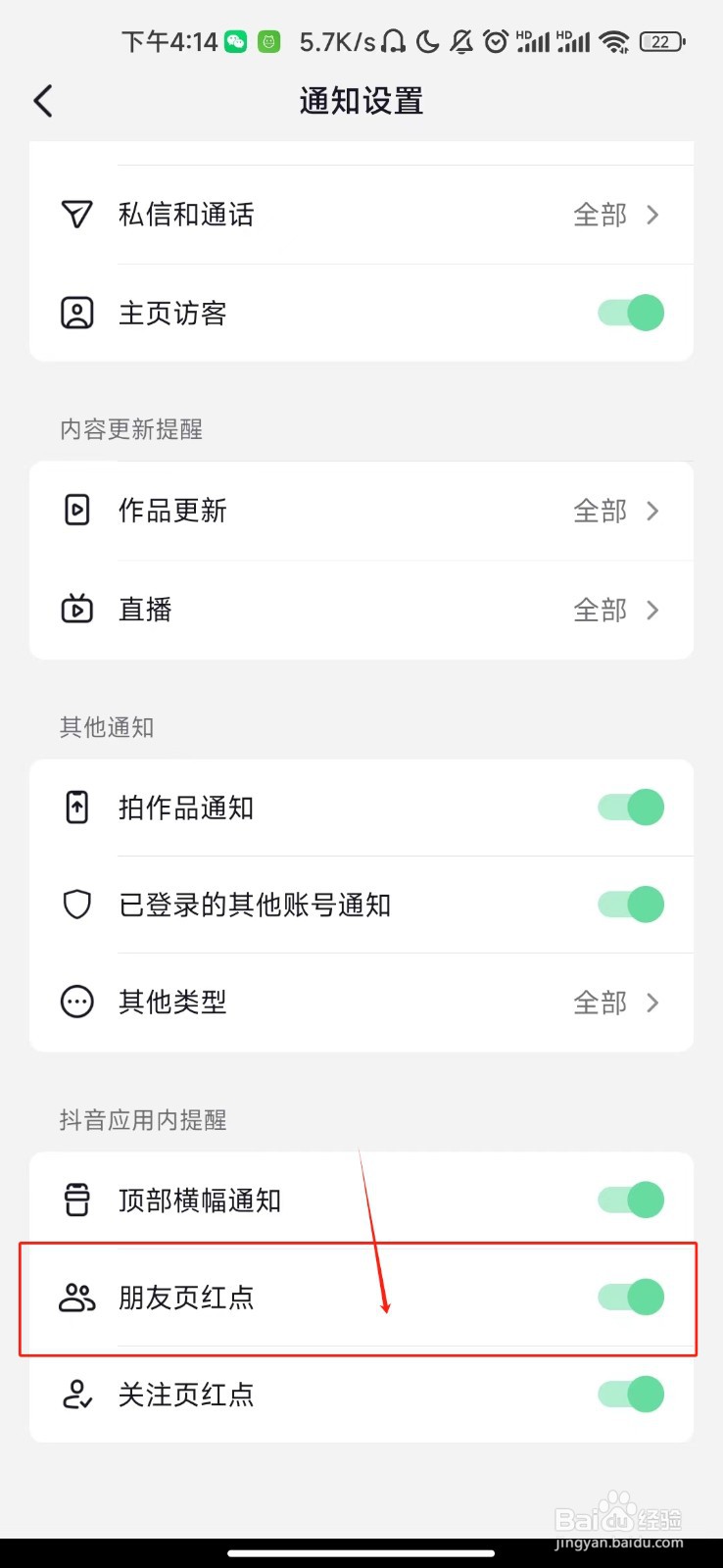Viewport: 723px width, 1568px height.
Task: Click the people icon beside 朋友页红点
Action: click(x=77, y=1298)
